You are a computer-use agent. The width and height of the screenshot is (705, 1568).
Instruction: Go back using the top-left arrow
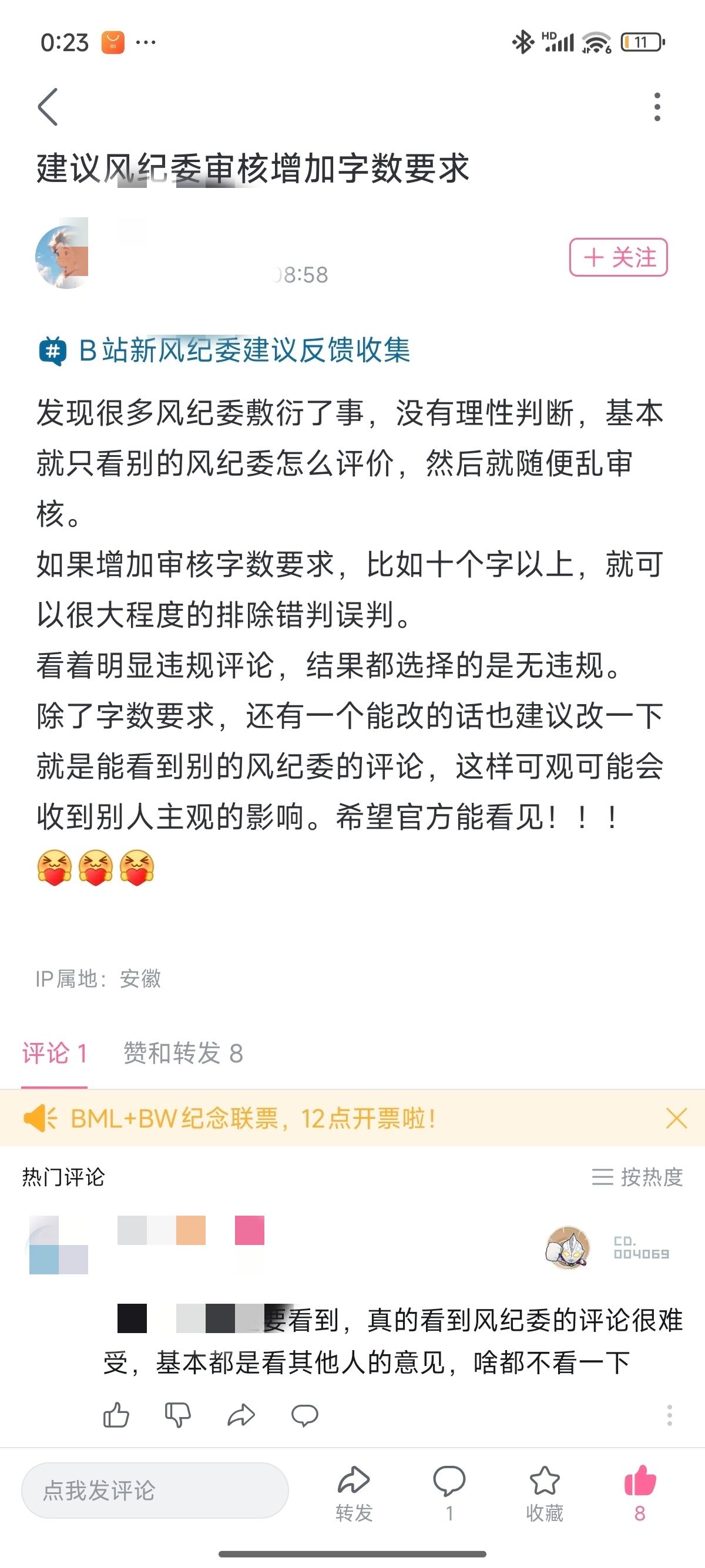[x=48, y=107]
